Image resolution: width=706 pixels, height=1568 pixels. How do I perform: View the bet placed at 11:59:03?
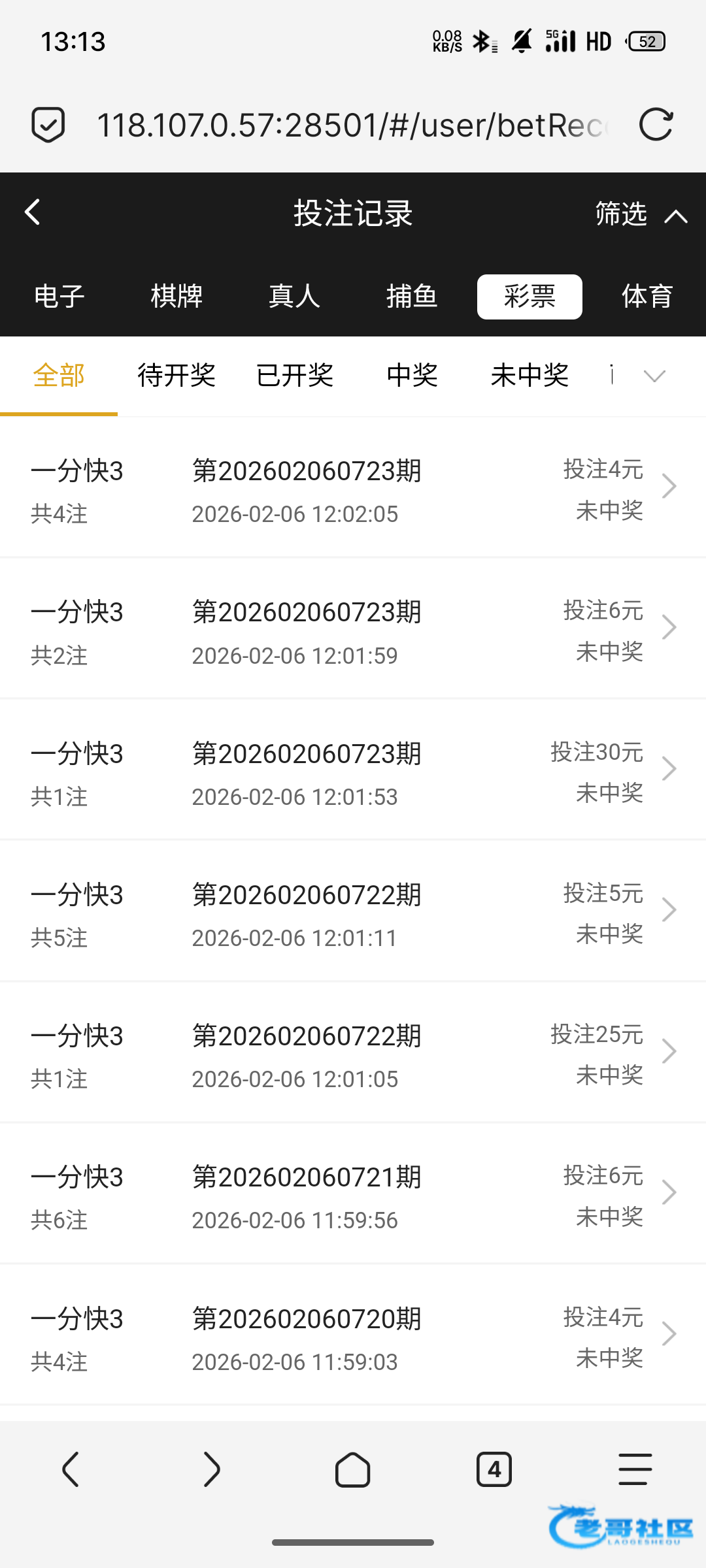click(353, 1335)
